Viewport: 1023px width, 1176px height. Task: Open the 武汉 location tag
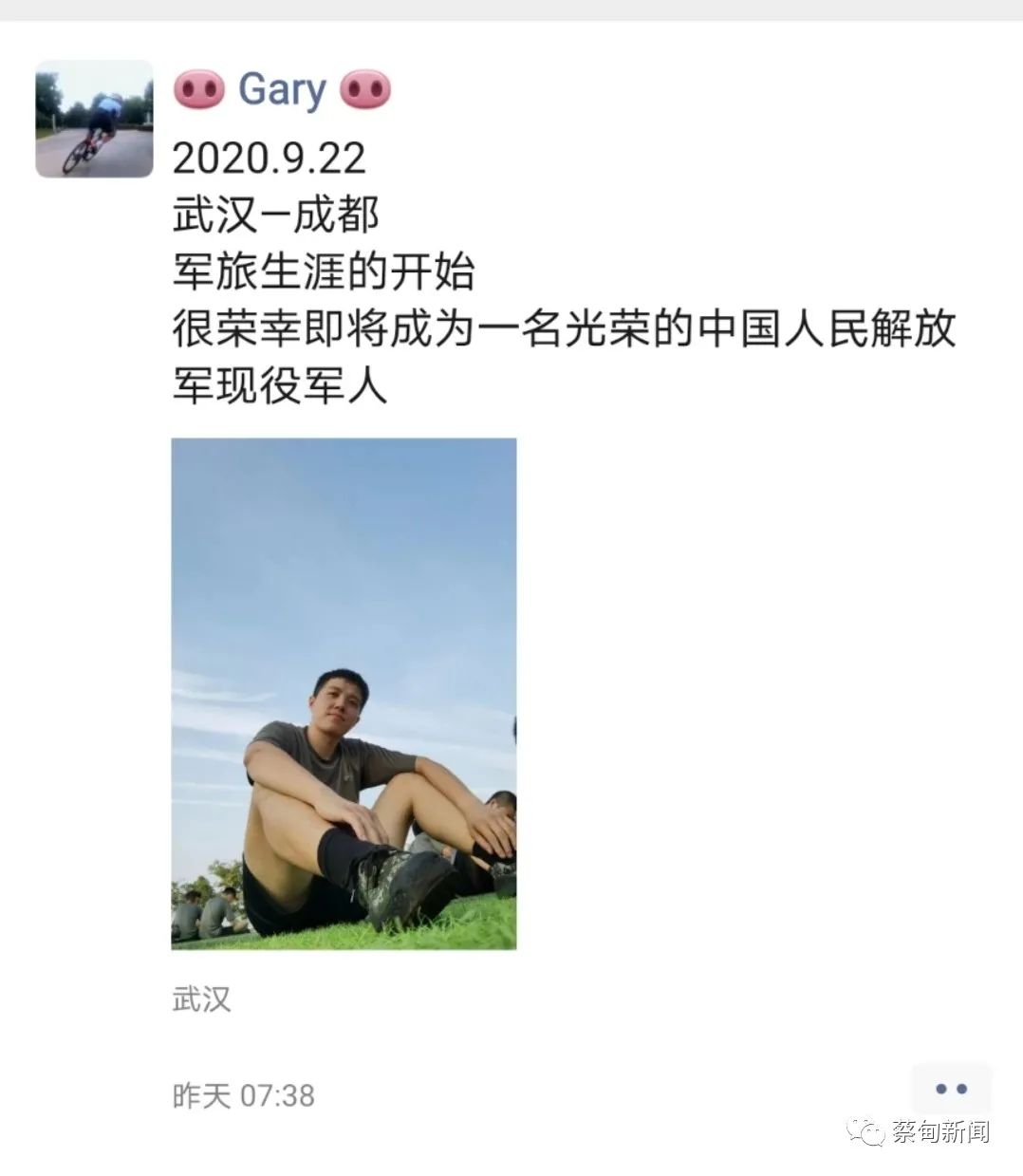tap(201, 999)
